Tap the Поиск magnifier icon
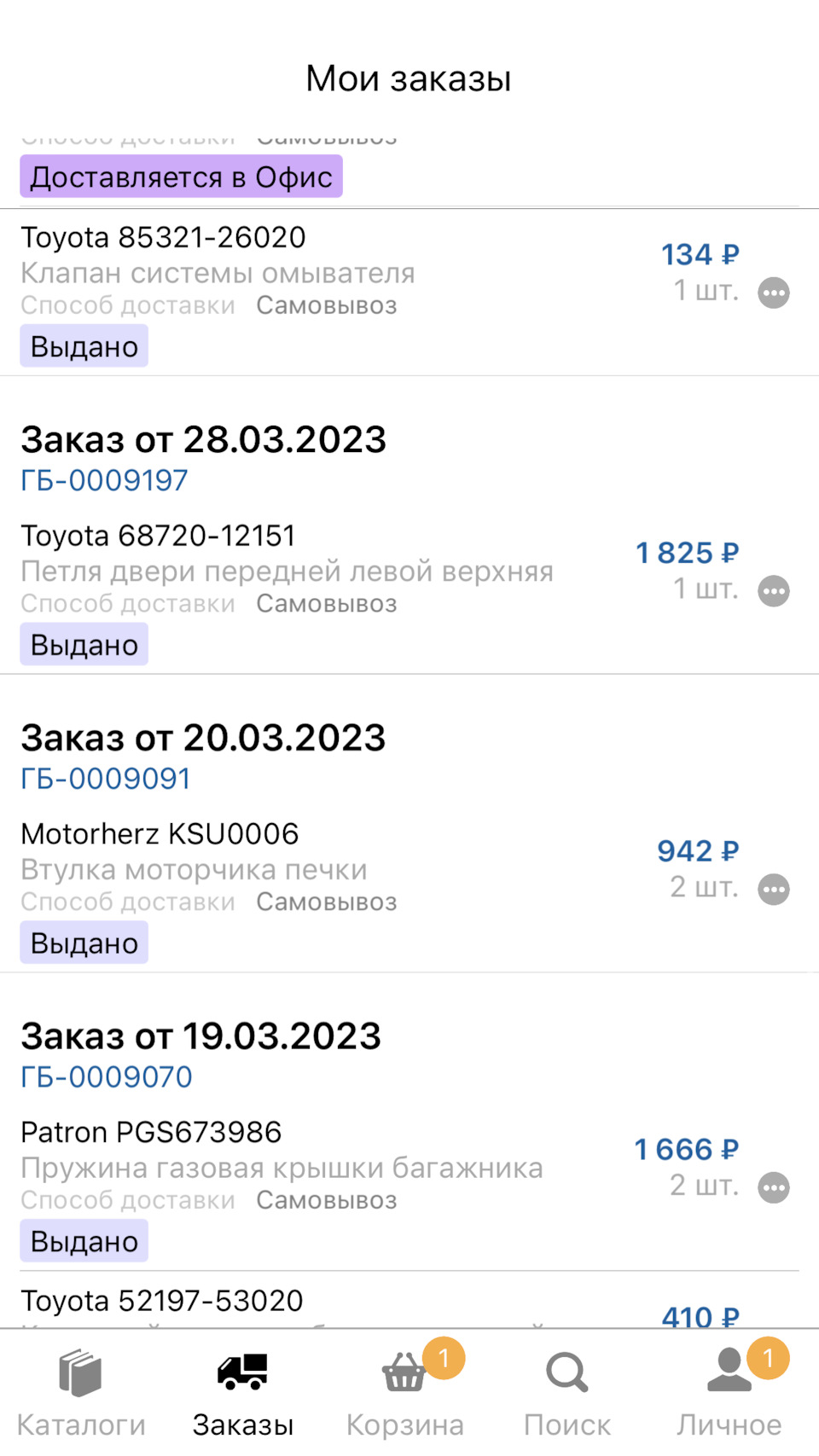Image resolution: width=819 pixels, height=1456 pixels. (566, 1373)
